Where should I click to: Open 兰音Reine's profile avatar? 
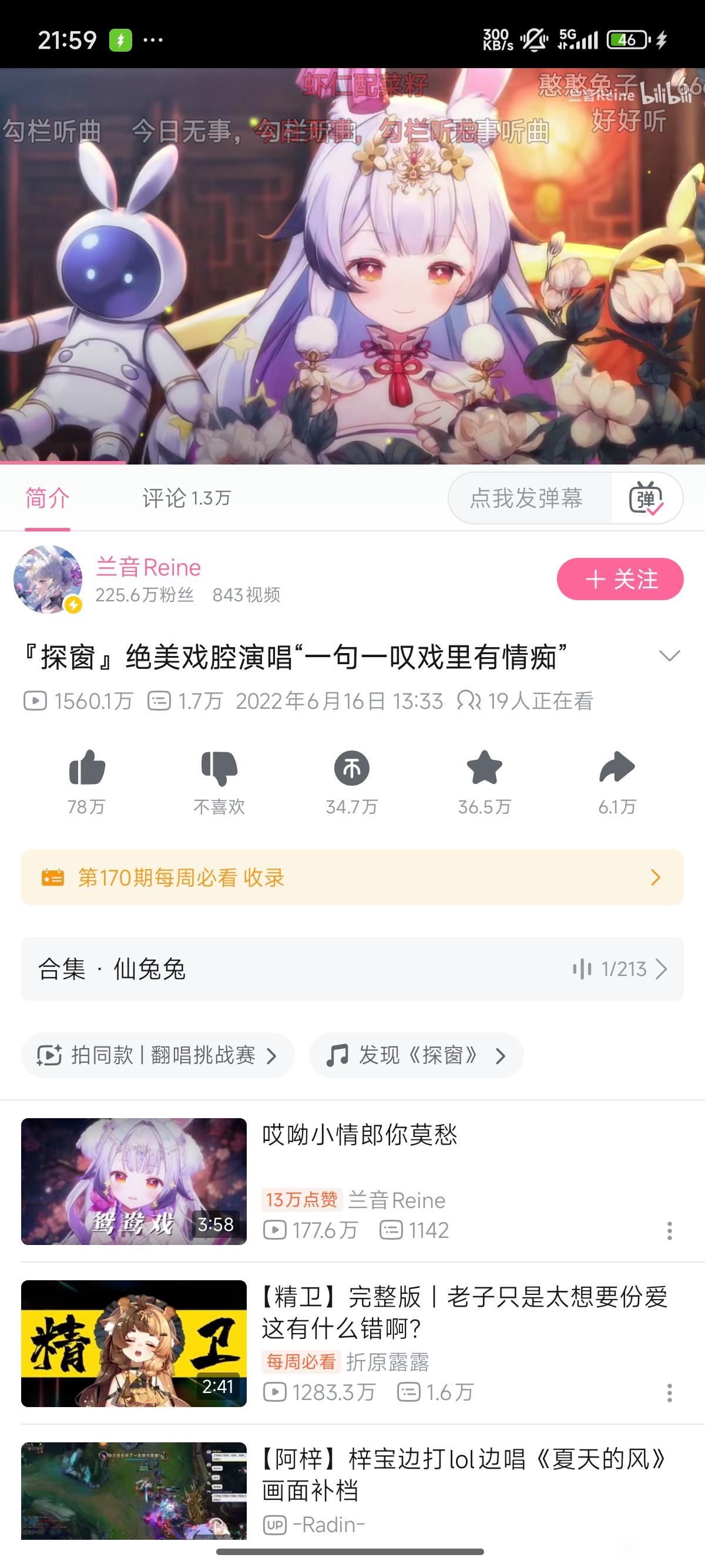pyautogui.click(x=48, y=579)
